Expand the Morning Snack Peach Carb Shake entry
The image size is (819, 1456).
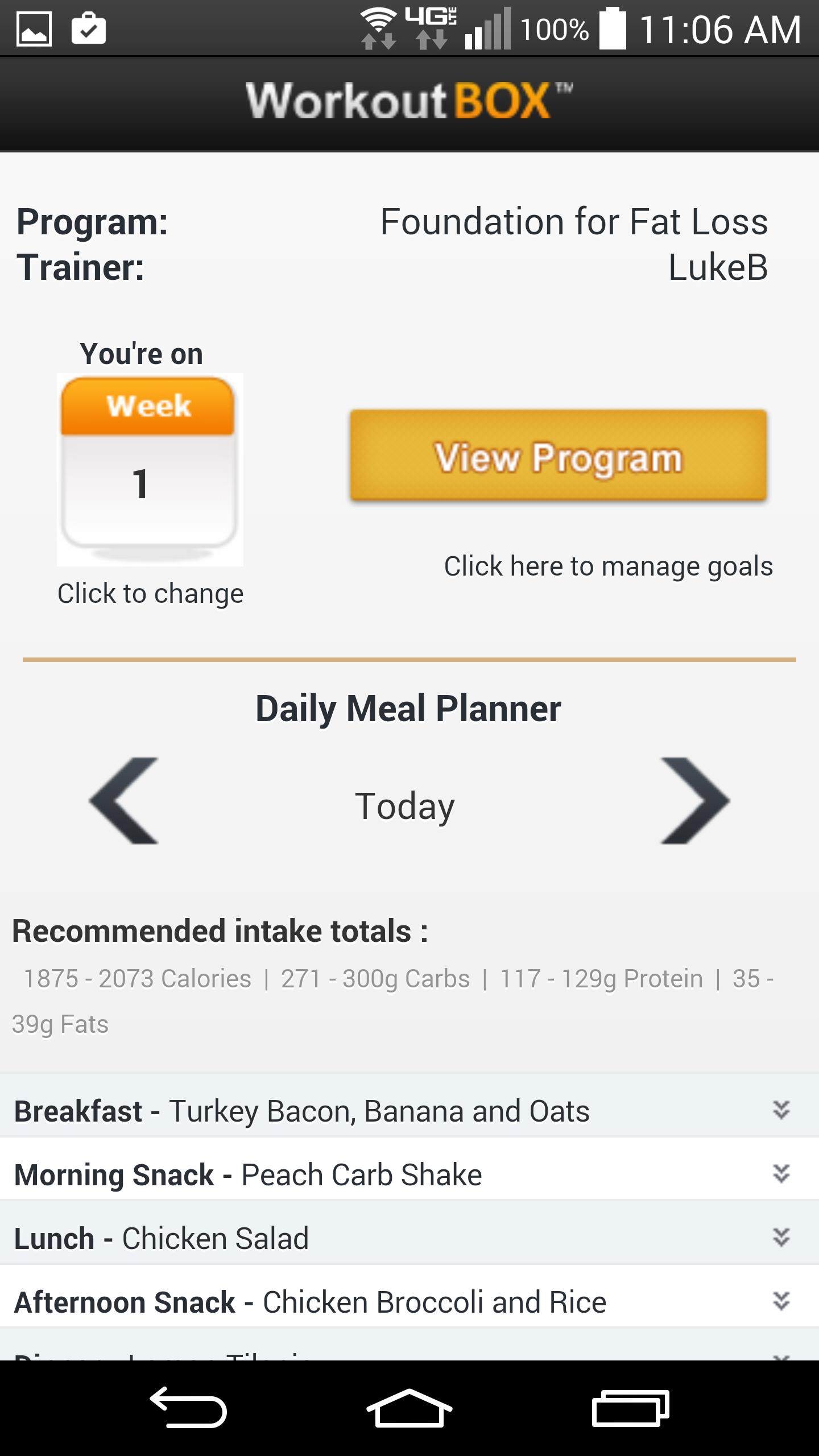pos(781,1174)
